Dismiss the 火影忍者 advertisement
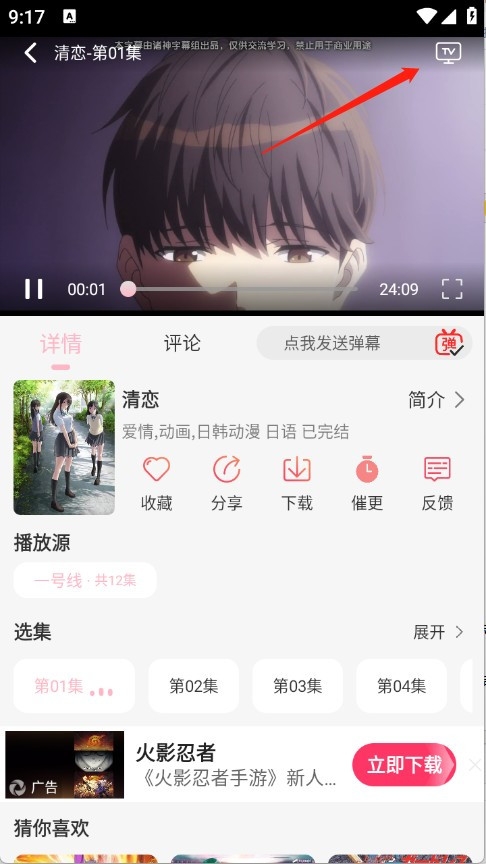 (474, 765)
